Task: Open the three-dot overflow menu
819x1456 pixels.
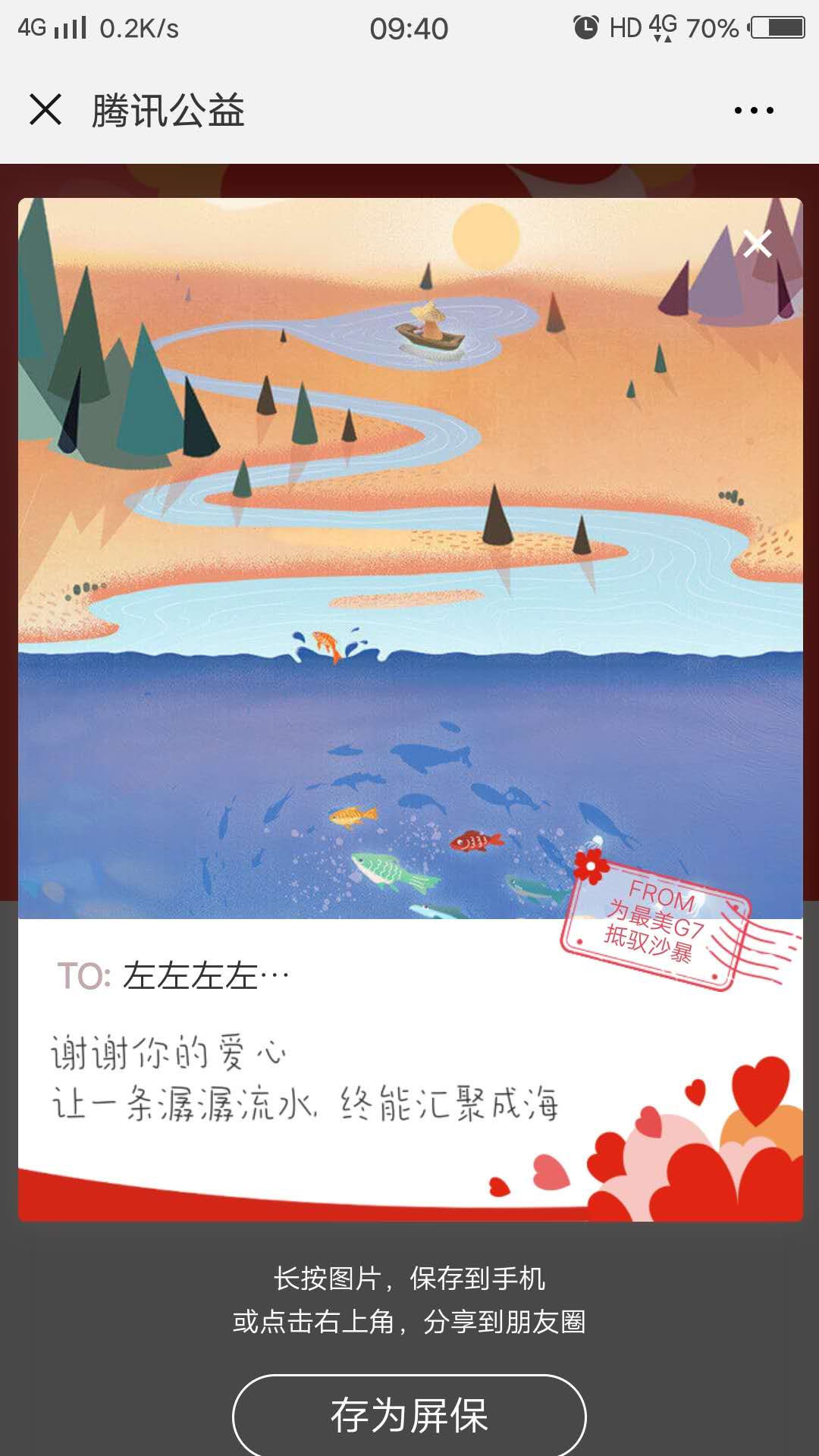Action: 754,111
